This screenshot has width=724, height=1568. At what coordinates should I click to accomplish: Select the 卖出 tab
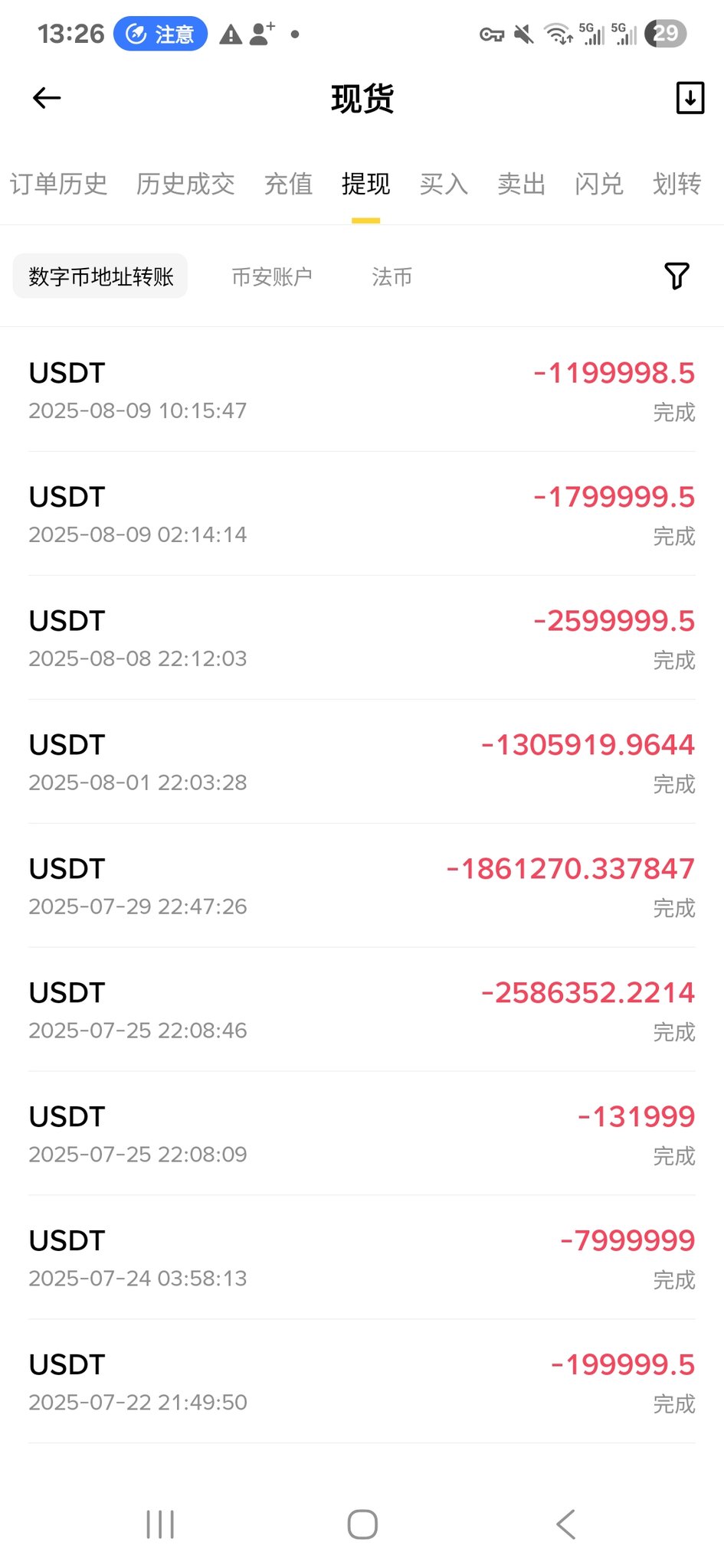[x=521, y=185]
